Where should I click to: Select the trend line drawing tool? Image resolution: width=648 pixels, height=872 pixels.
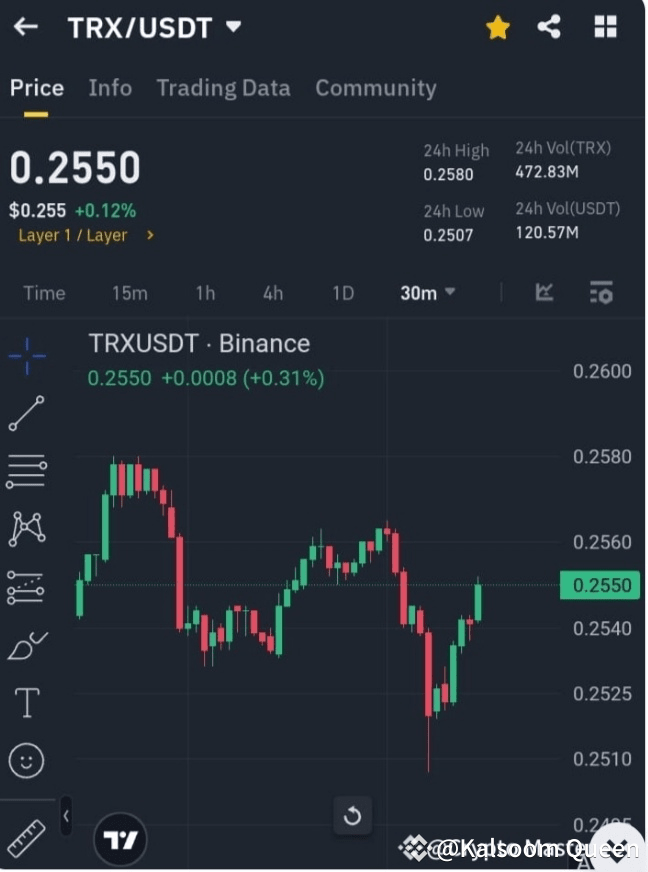pos(27,413)
